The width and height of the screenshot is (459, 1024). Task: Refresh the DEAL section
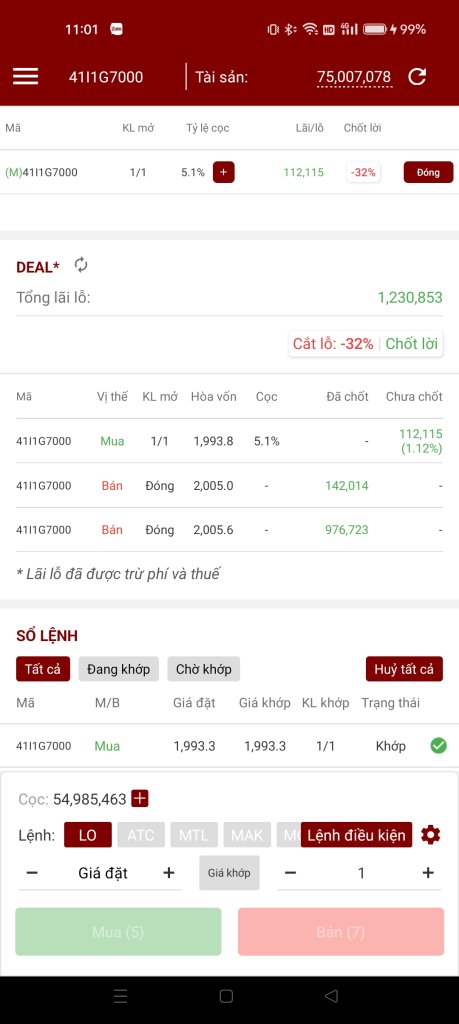coord(81,265)
